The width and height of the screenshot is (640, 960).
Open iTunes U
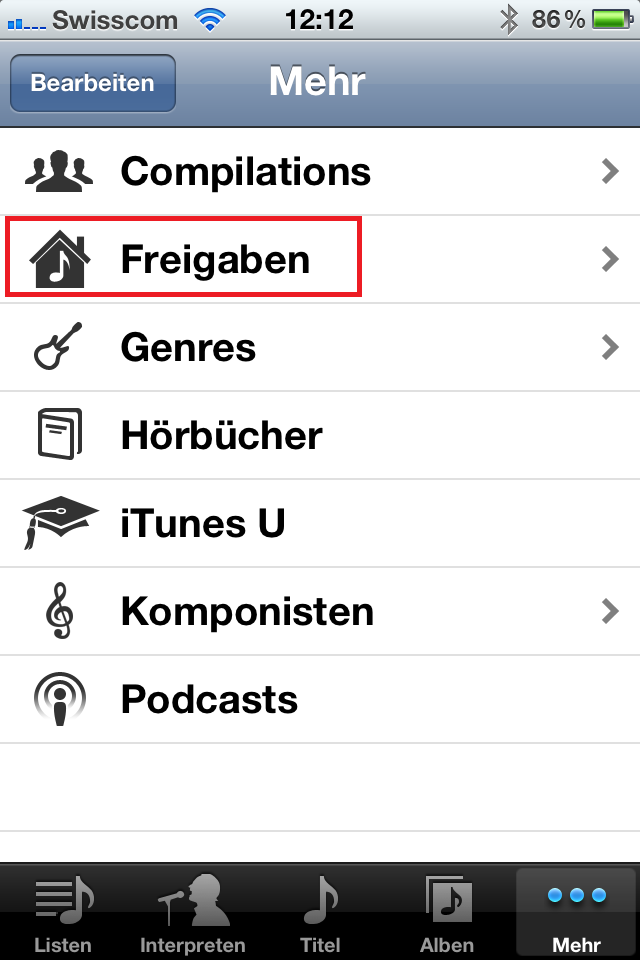(320, 524)
